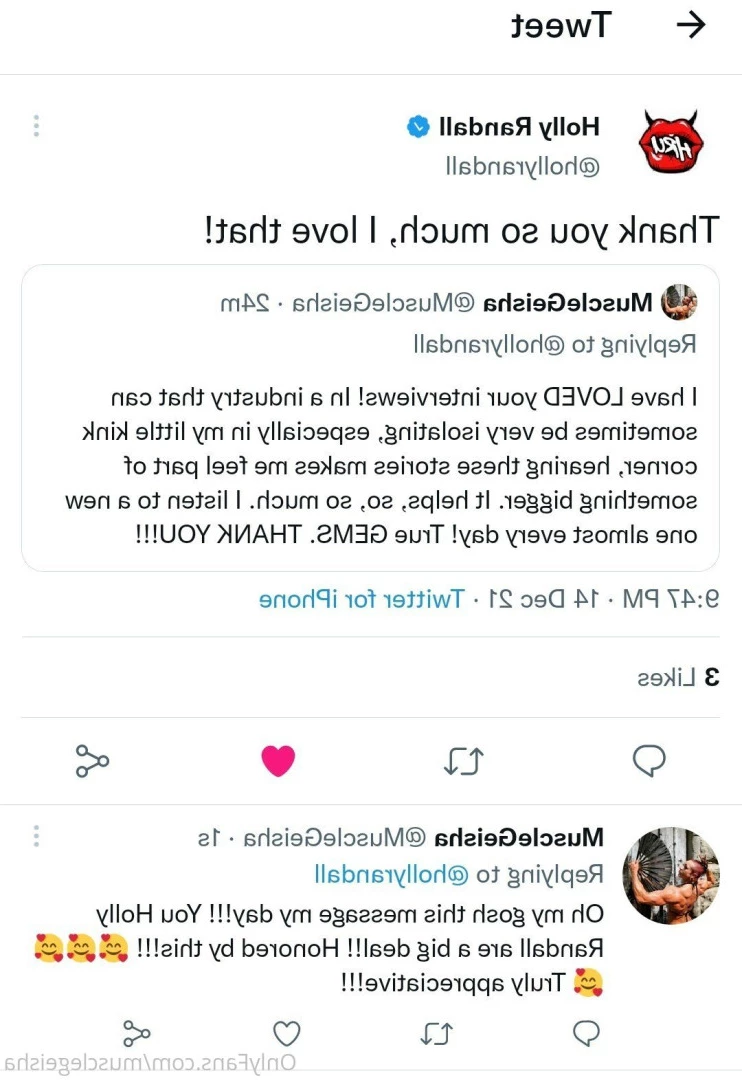
Task: Like MuscleGeisha's reply
Action: (287, 1032)
